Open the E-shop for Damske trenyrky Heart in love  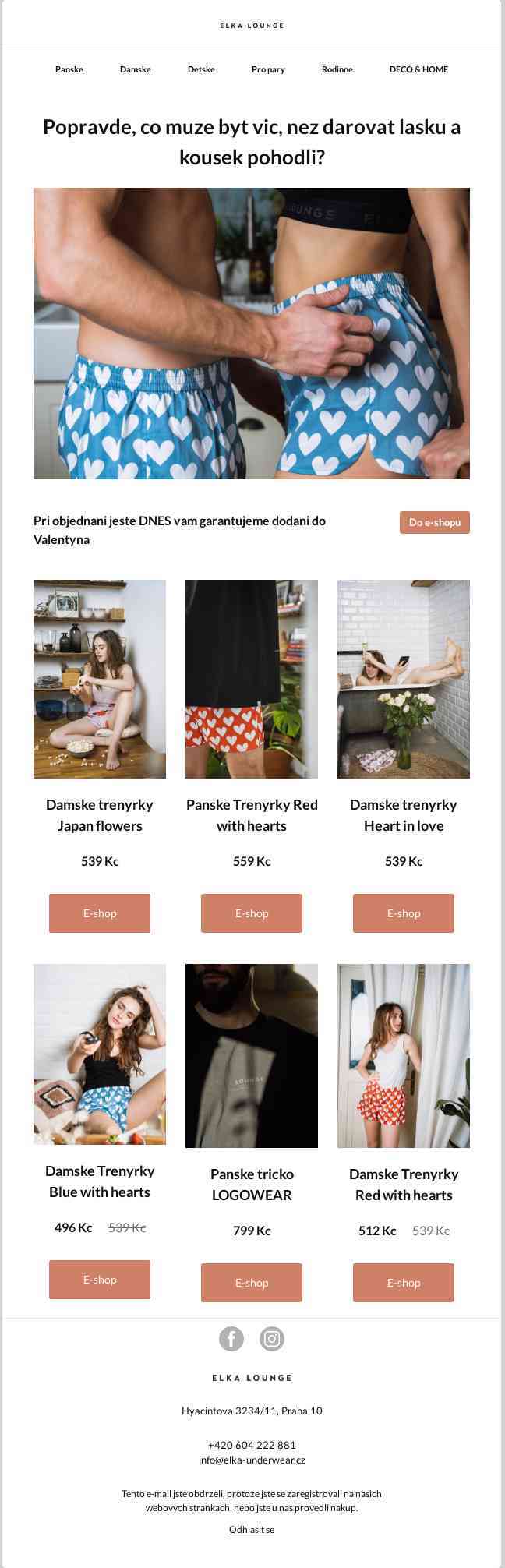pyautogui.click(x=404, y=913)
